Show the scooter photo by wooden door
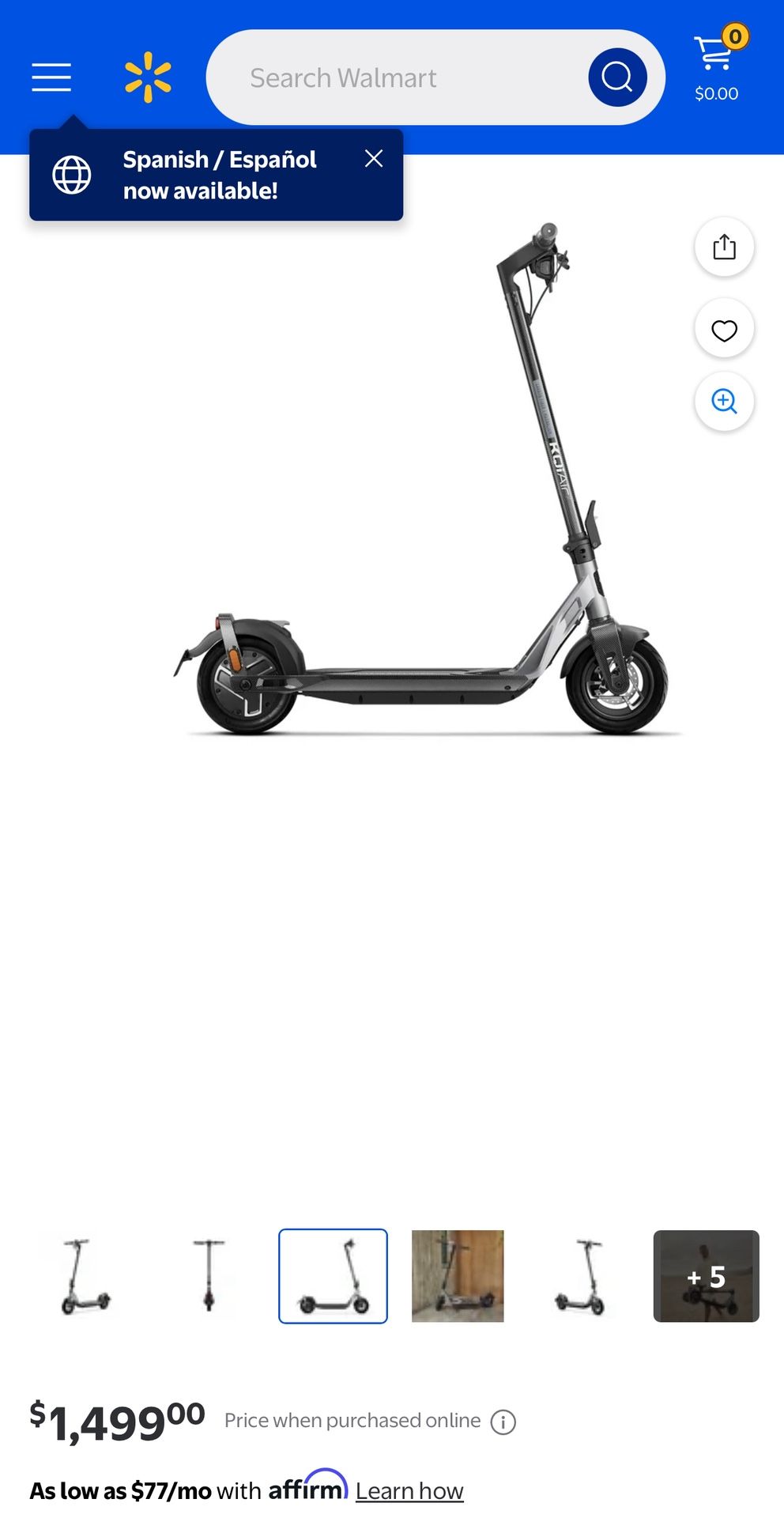Image resolution: width=784 pixels, height=1518 pixels. click(x=458, y=1276)
